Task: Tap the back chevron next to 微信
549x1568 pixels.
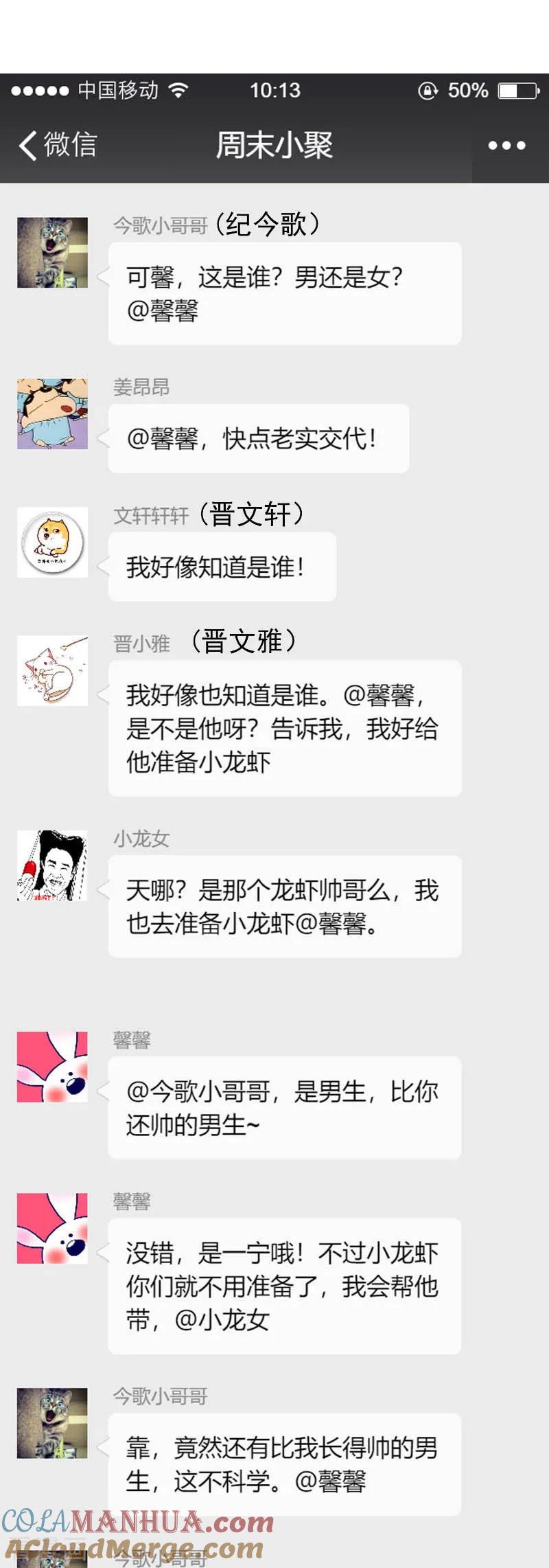Action: tap(26, 146)
